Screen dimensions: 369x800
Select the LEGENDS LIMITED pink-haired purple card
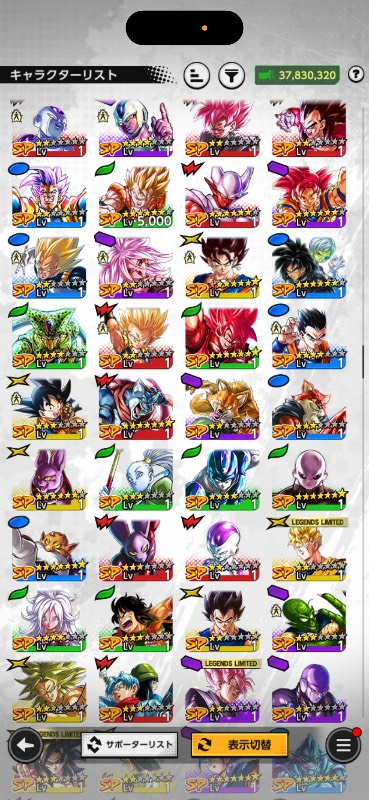(x=223, y=692)
